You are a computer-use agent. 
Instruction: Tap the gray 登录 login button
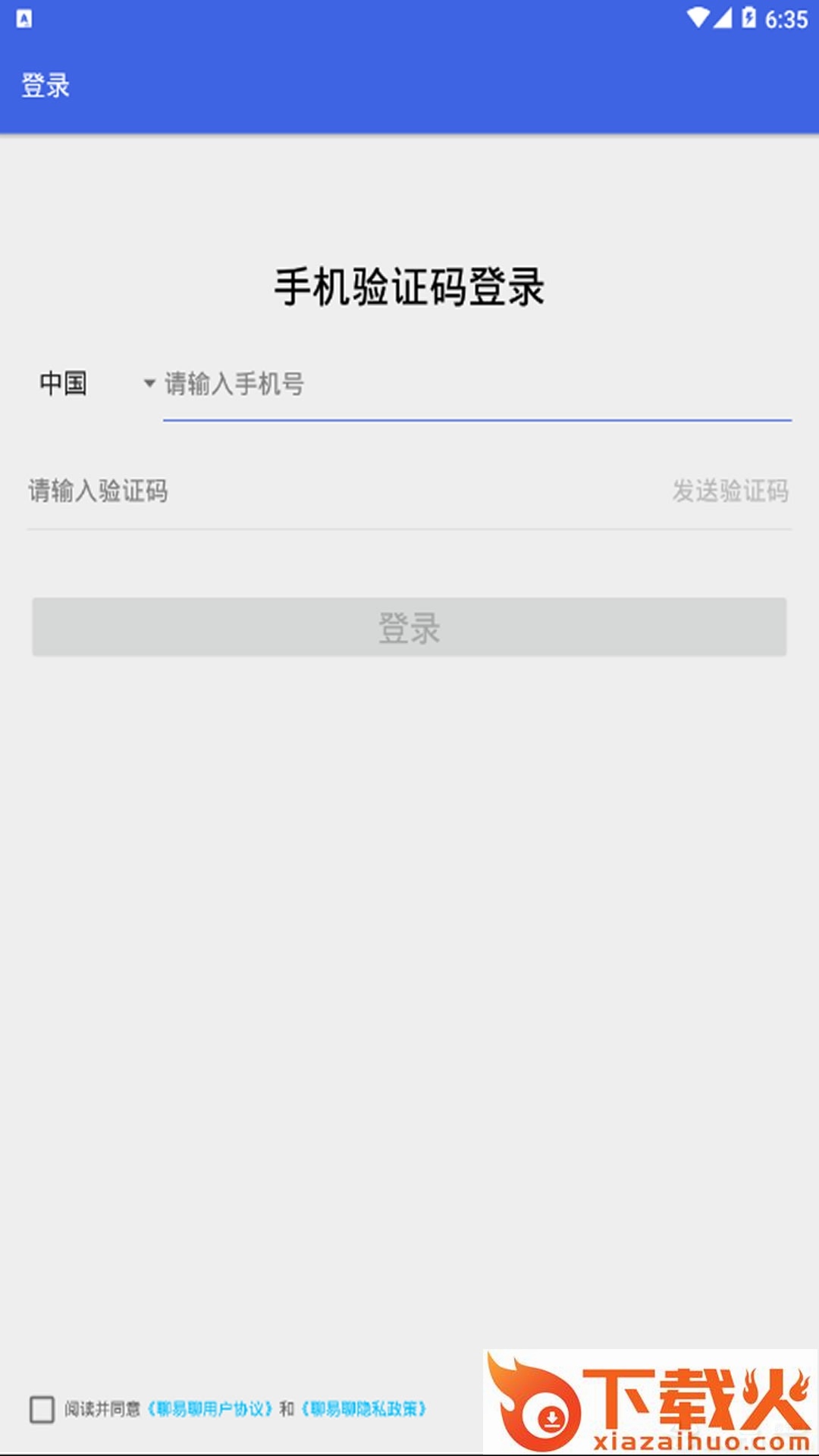[x=409, y=627]
